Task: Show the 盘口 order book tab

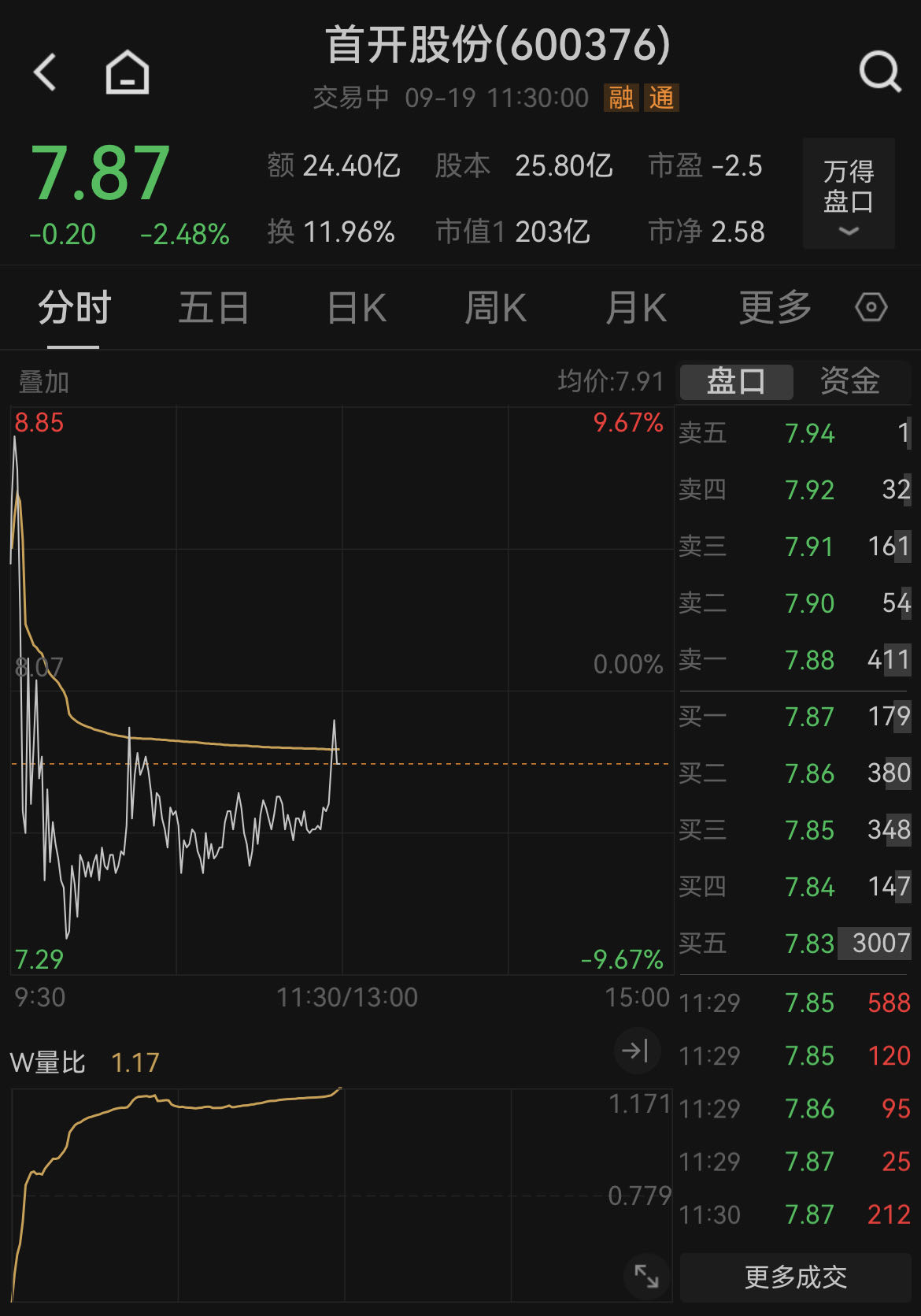Action: (x=736, y=381)
